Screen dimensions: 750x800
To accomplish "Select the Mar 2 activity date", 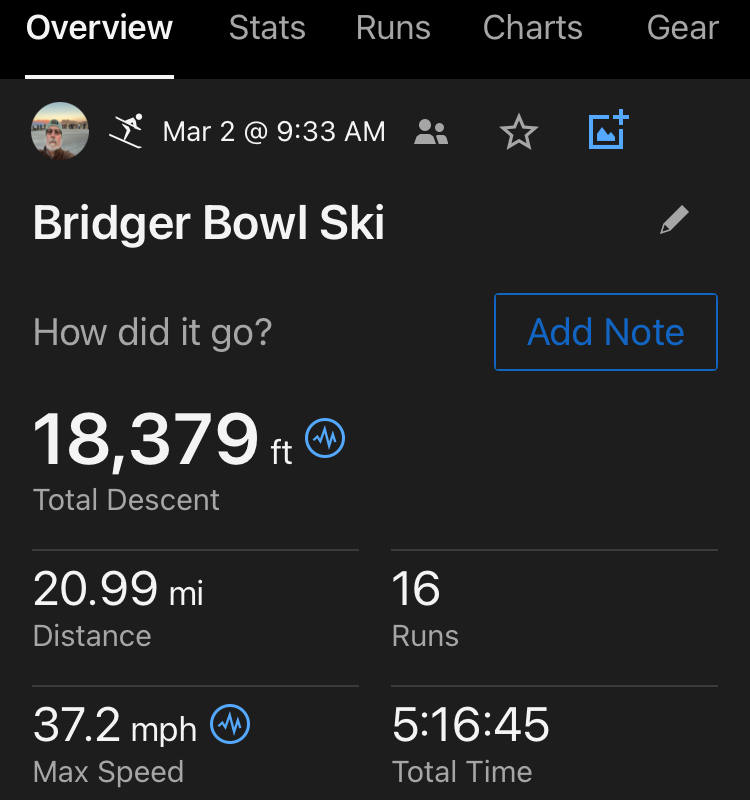I will [273, 131].
